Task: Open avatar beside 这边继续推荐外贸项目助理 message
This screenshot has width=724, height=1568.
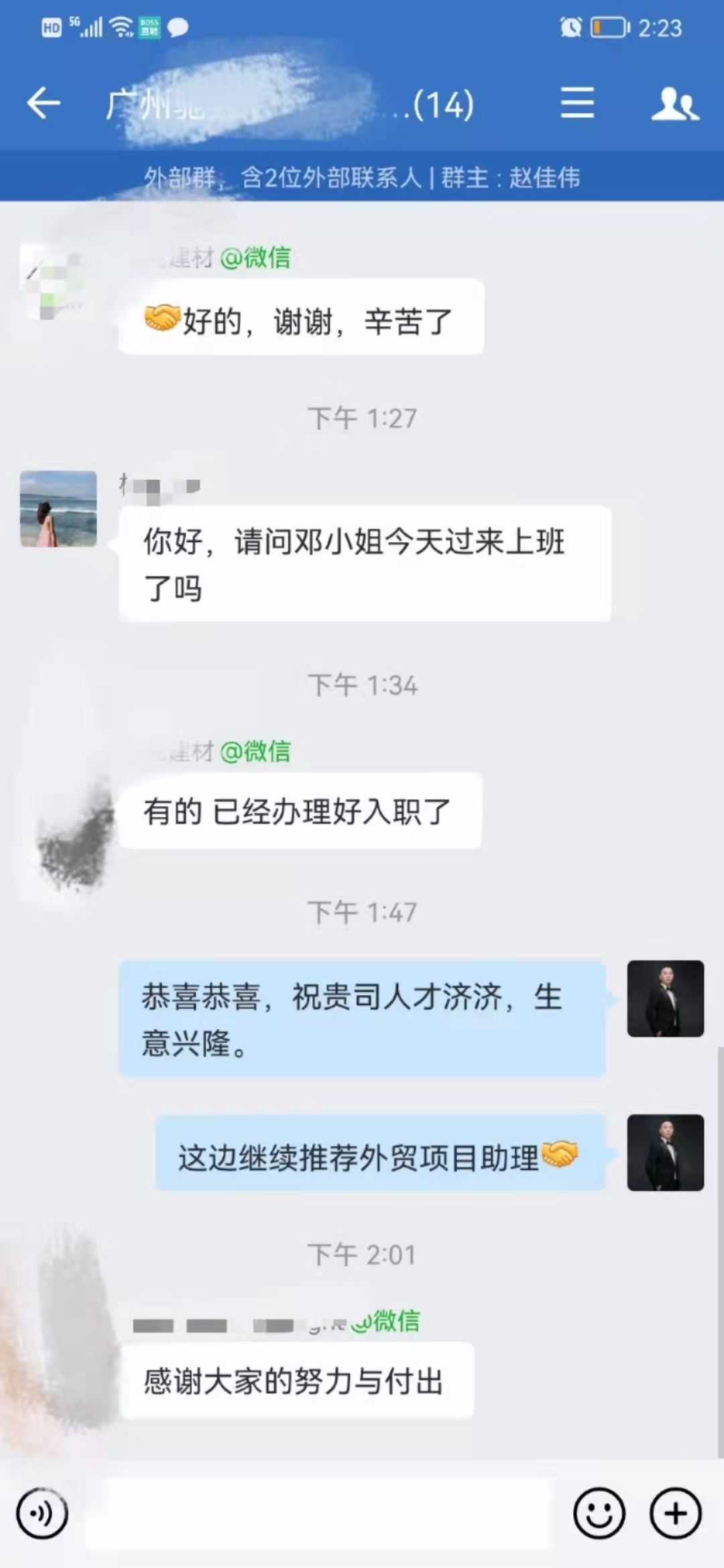Action: [665, 1152]
